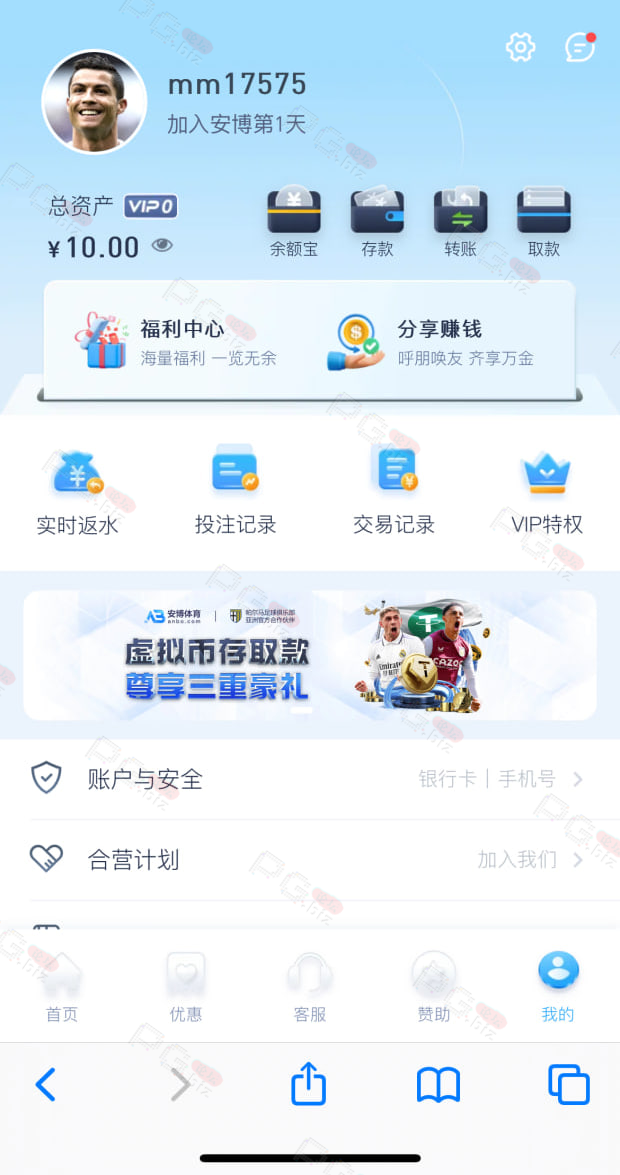View 投注记录 betting records
The width and height of the screenshot is (620, 1175).
point(235,492)
